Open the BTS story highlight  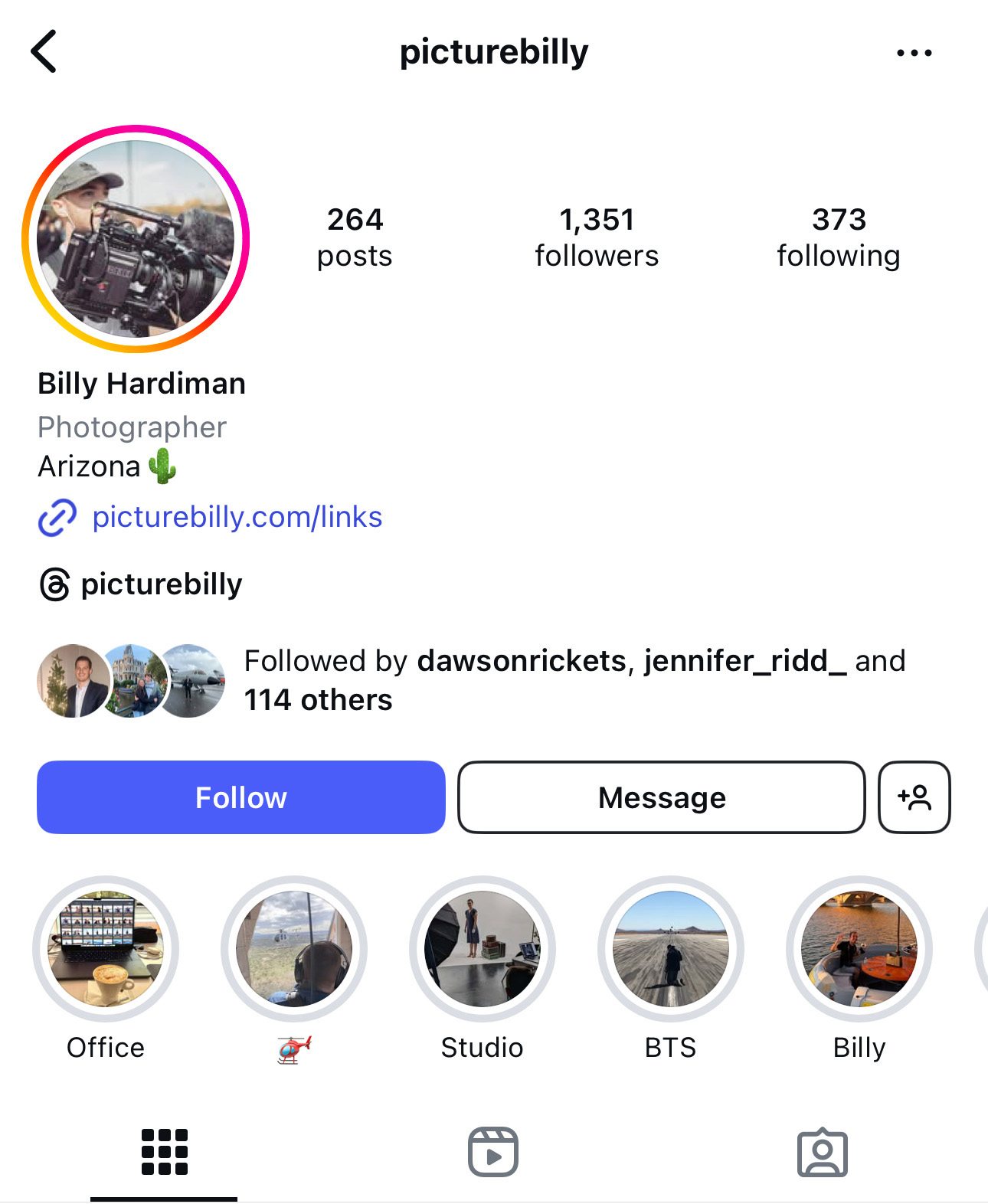coord(671,948)
